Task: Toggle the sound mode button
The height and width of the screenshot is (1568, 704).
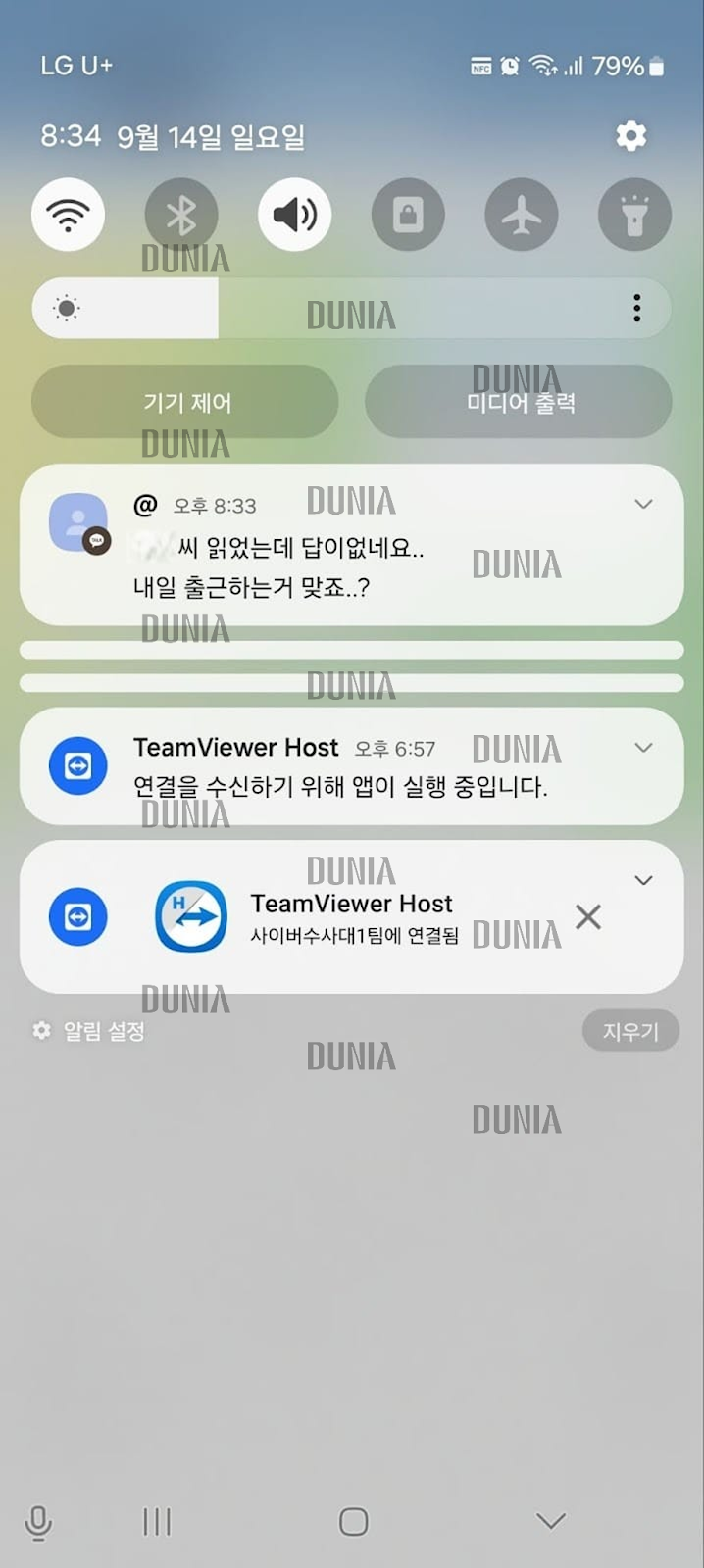Action: (x=294, y=215)
